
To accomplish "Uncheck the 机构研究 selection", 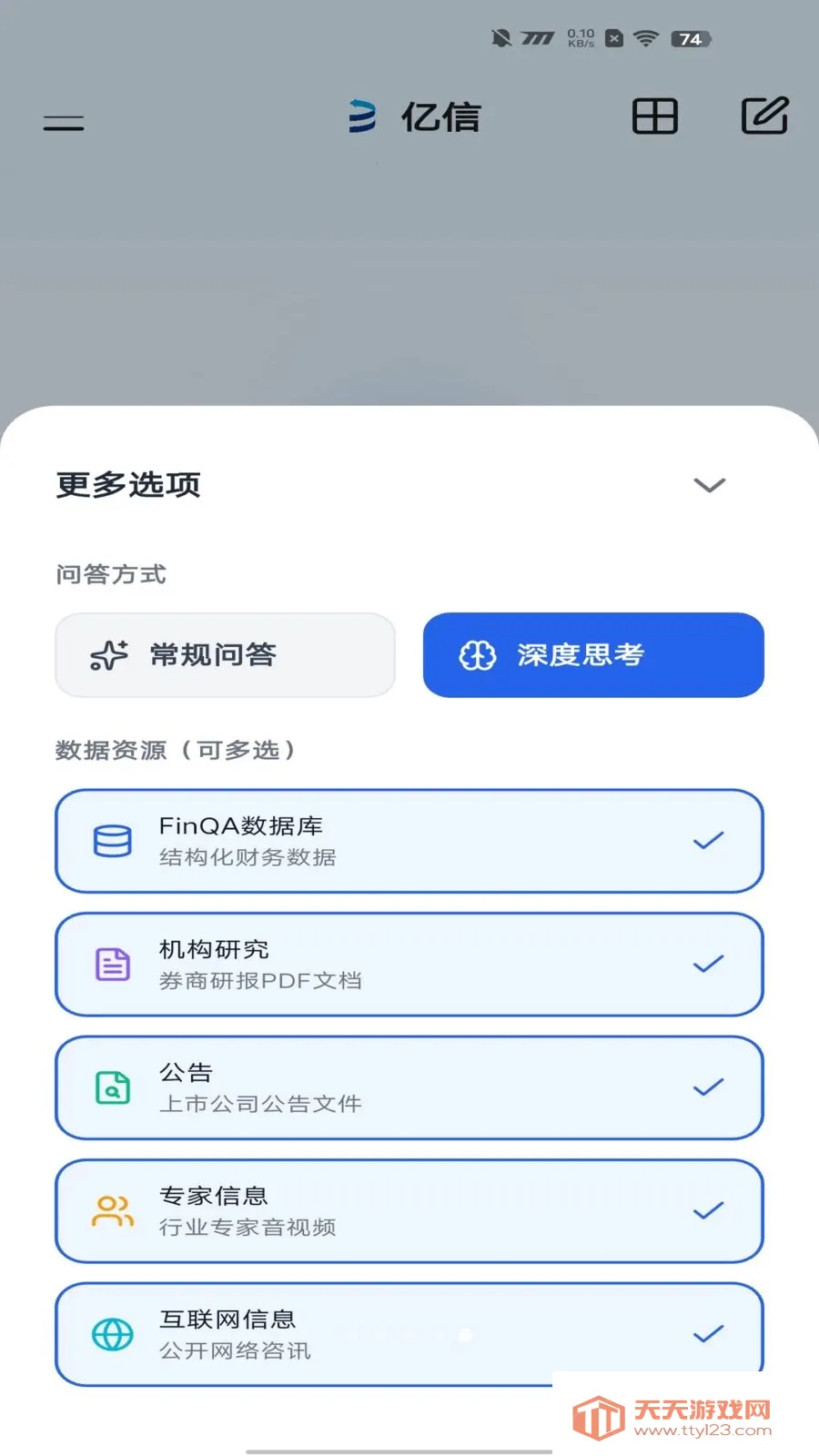I will (706, 964).
